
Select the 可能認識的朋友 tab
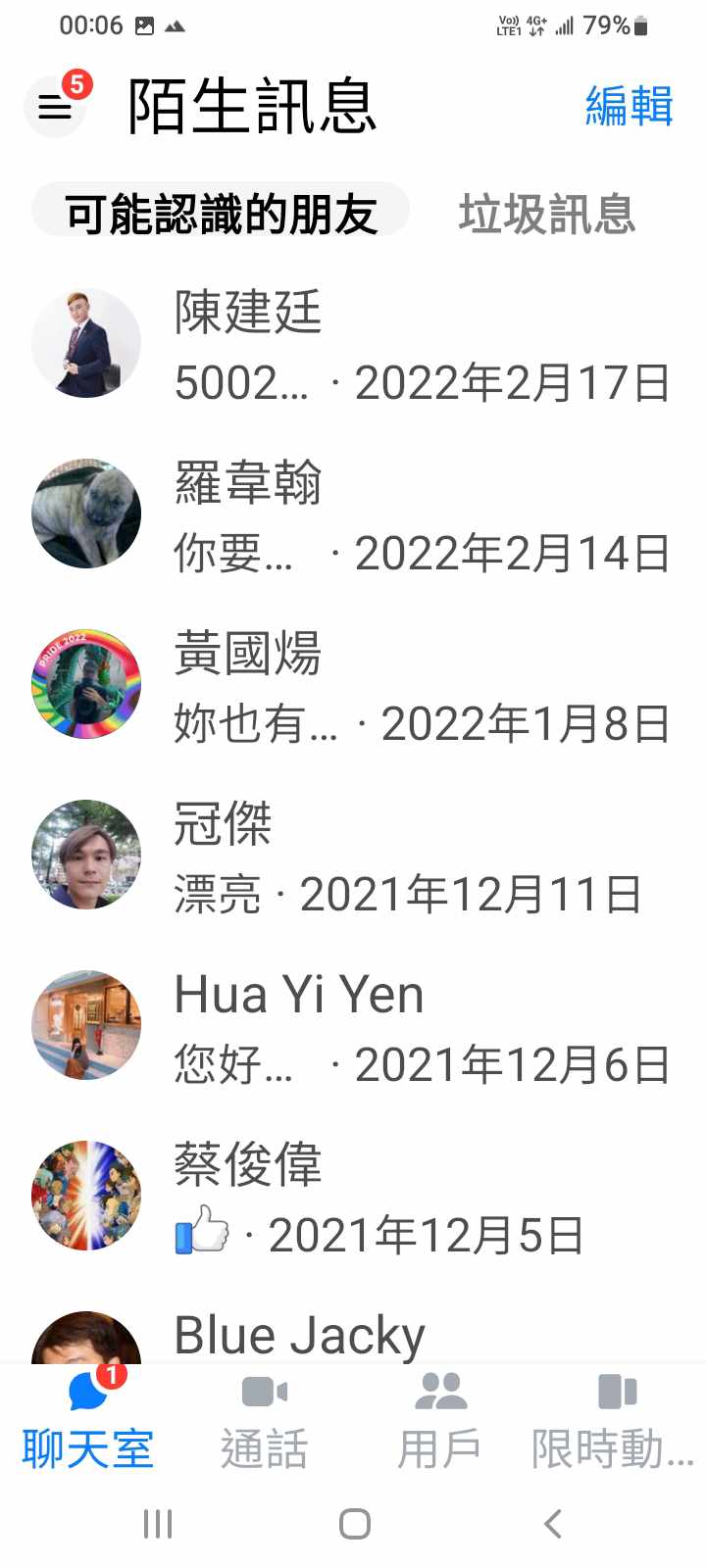click(221, 213)
